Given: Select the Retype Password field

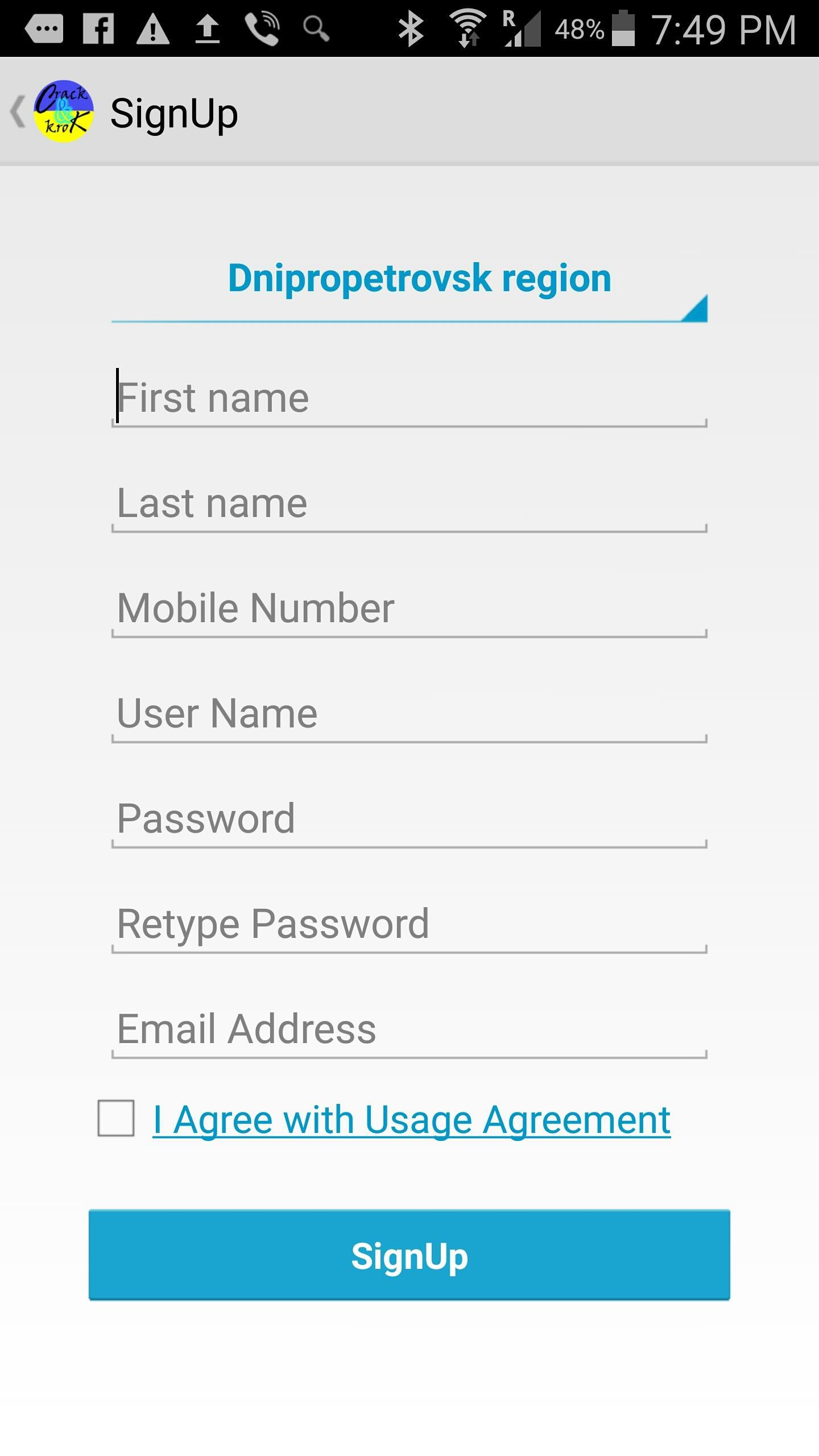Looking at the screenshot, I should click(x=409, y=924).
